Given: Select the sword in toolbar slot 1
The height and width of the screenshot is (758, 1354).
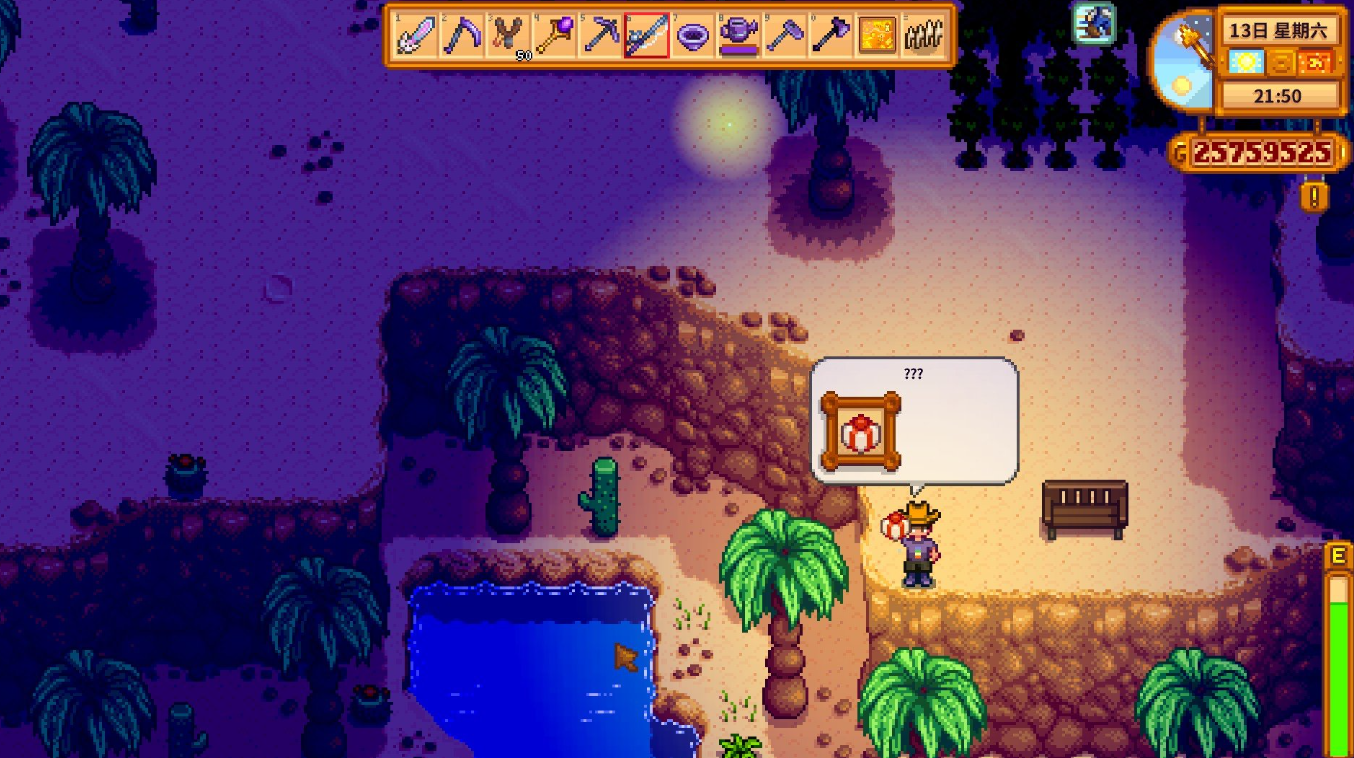Looking at the screenshot, I should [x=412, y=36].
